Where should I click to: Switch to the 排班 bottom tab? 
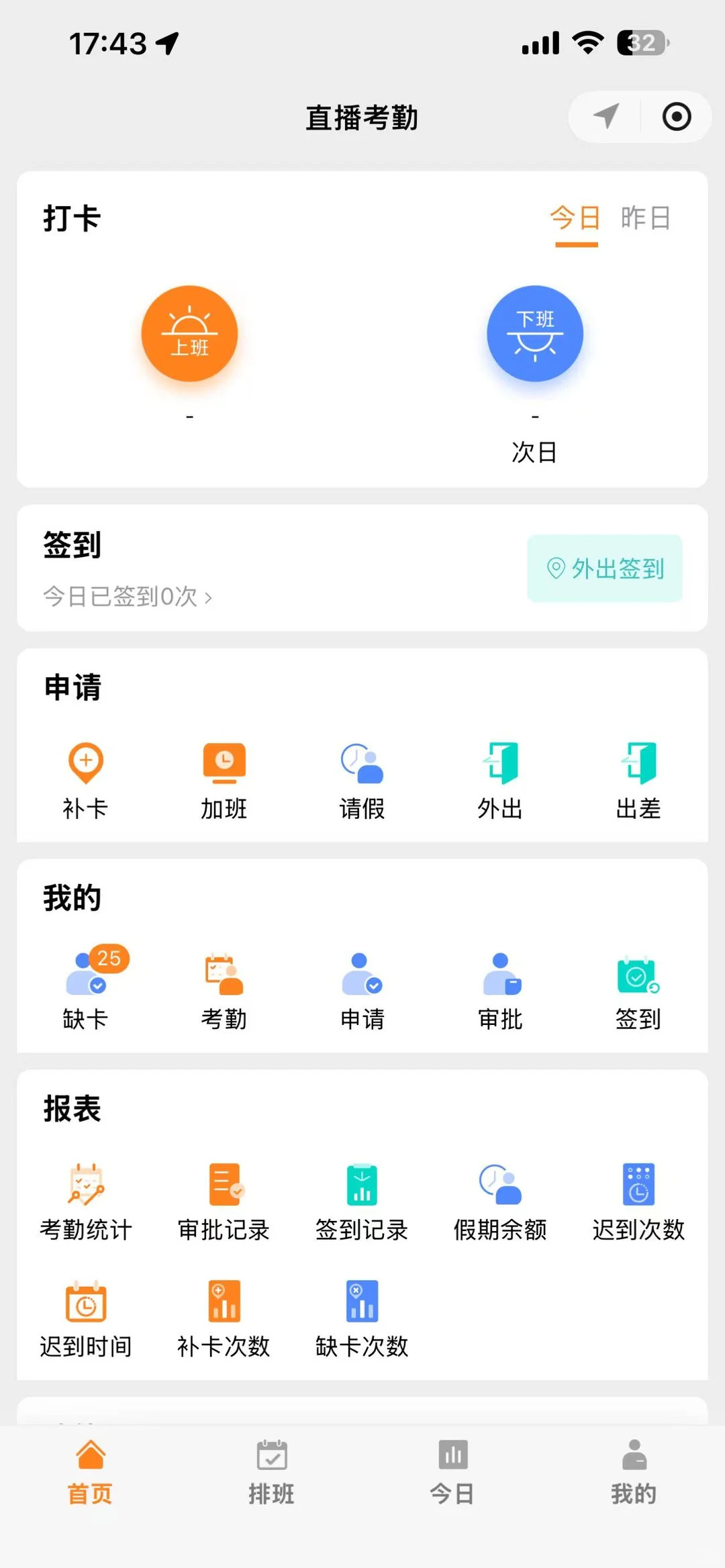(x=271, y=1473)
